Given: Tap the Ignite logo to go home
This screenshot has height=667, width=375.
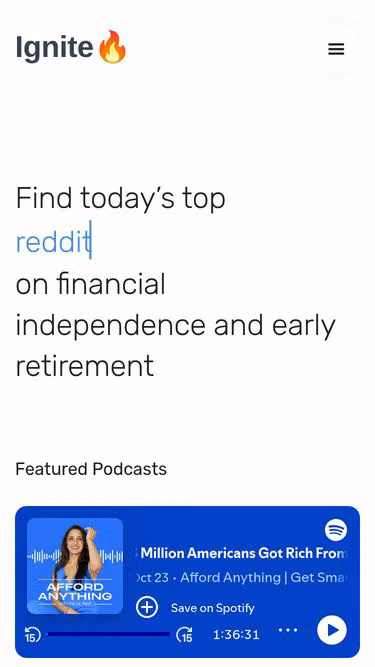Looking at the screenshot, I should pos(71,47).
